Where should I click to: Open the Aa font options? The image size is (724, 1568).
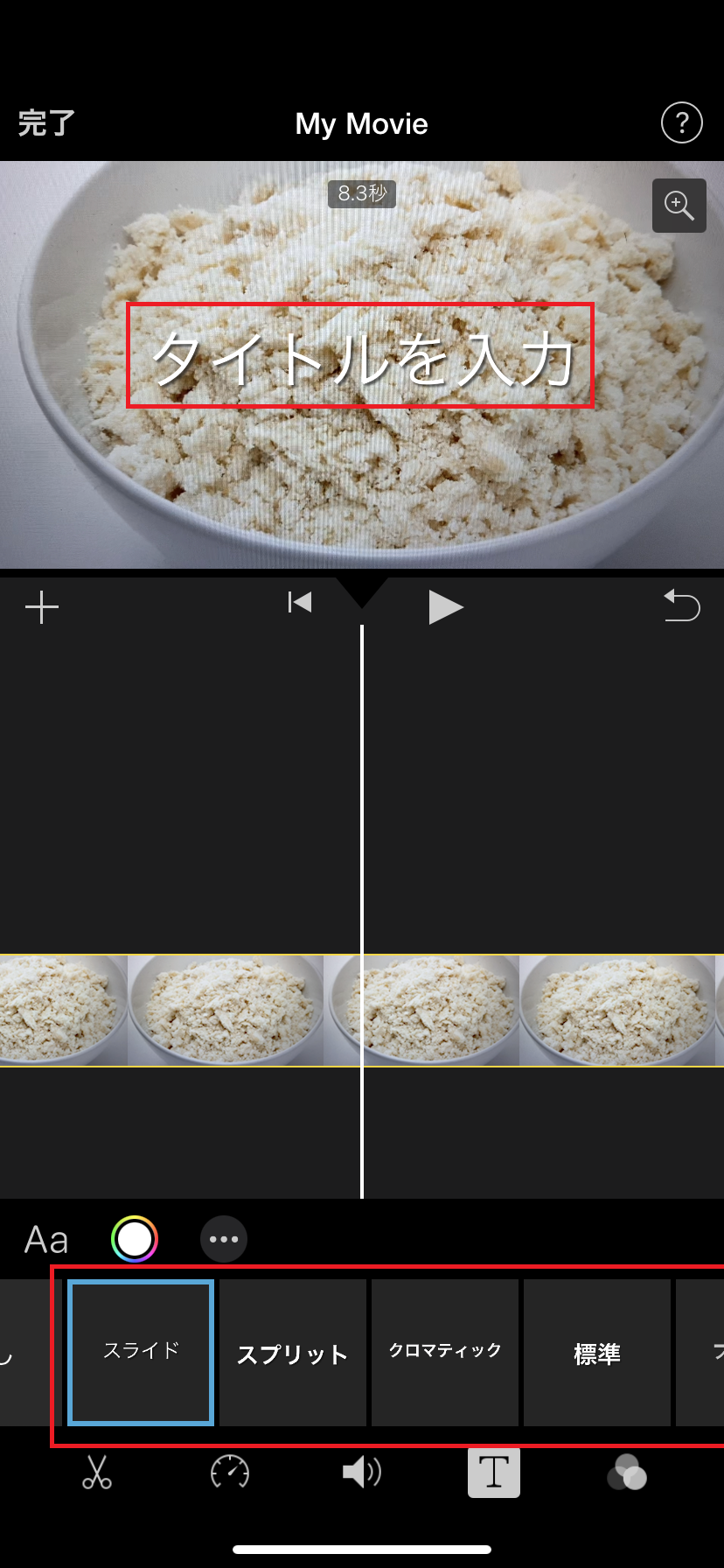click(46, 1240)
